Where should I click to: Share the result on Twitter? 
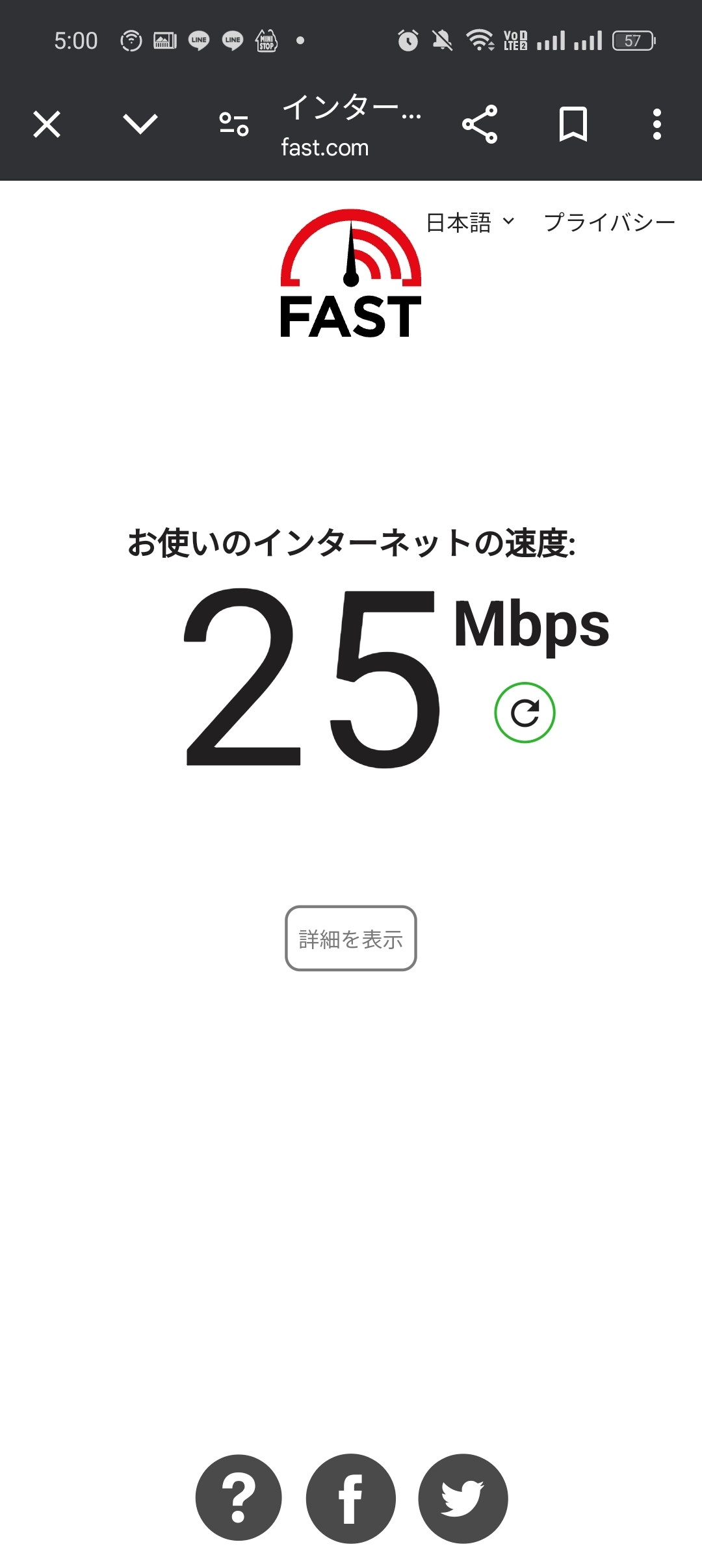pyautogui.click(x=463, y=1498)
